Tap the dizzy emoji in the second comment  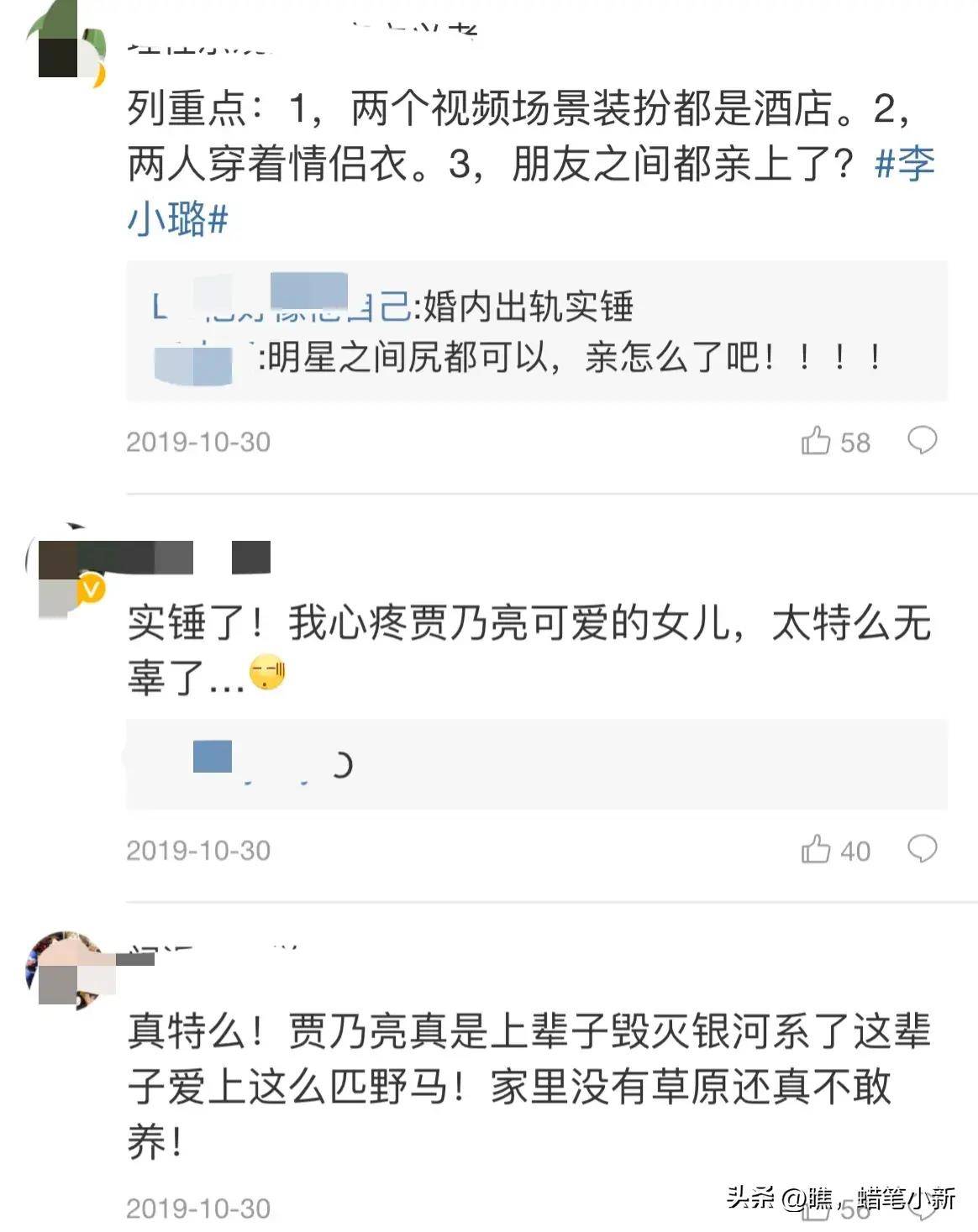267,673
